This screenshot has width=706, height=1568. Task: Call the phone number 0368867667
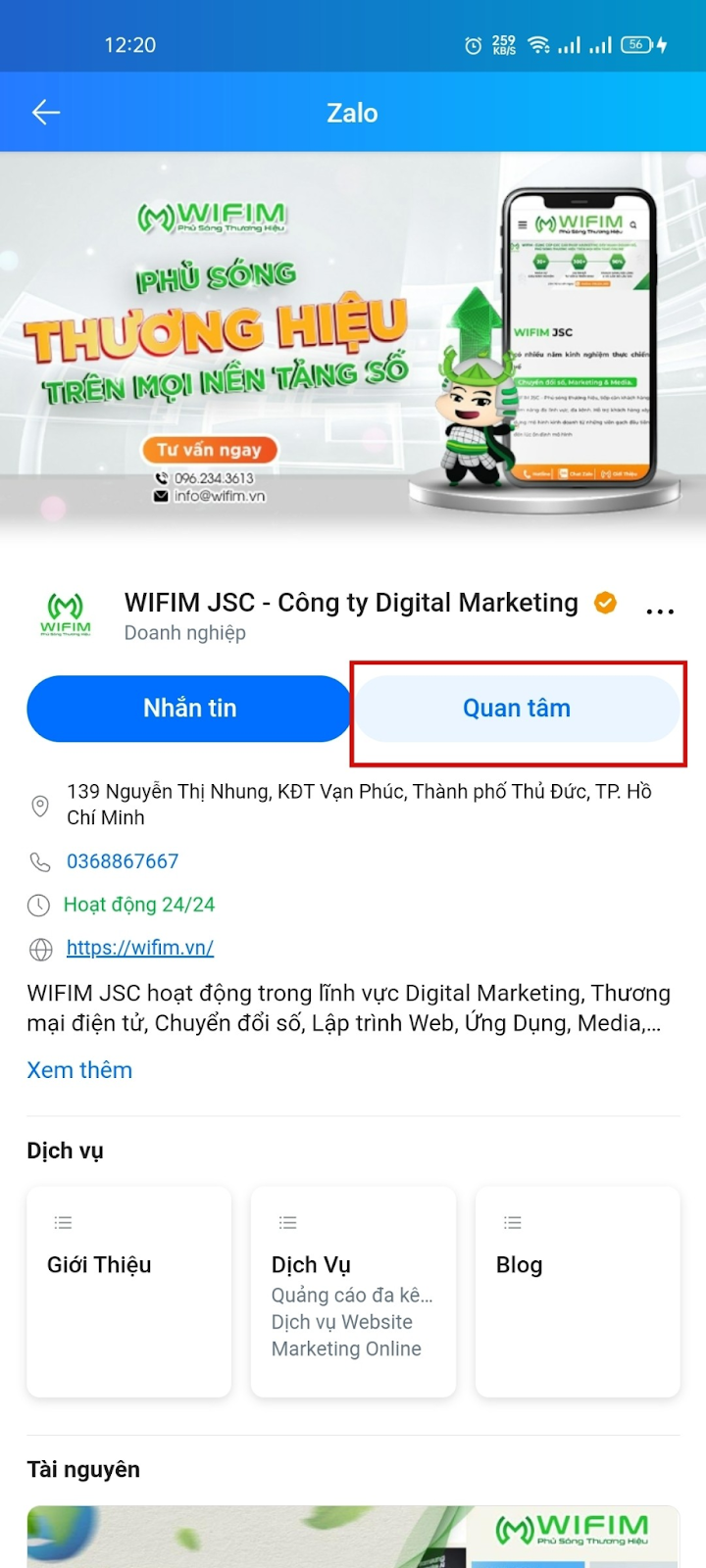(123, 861)
